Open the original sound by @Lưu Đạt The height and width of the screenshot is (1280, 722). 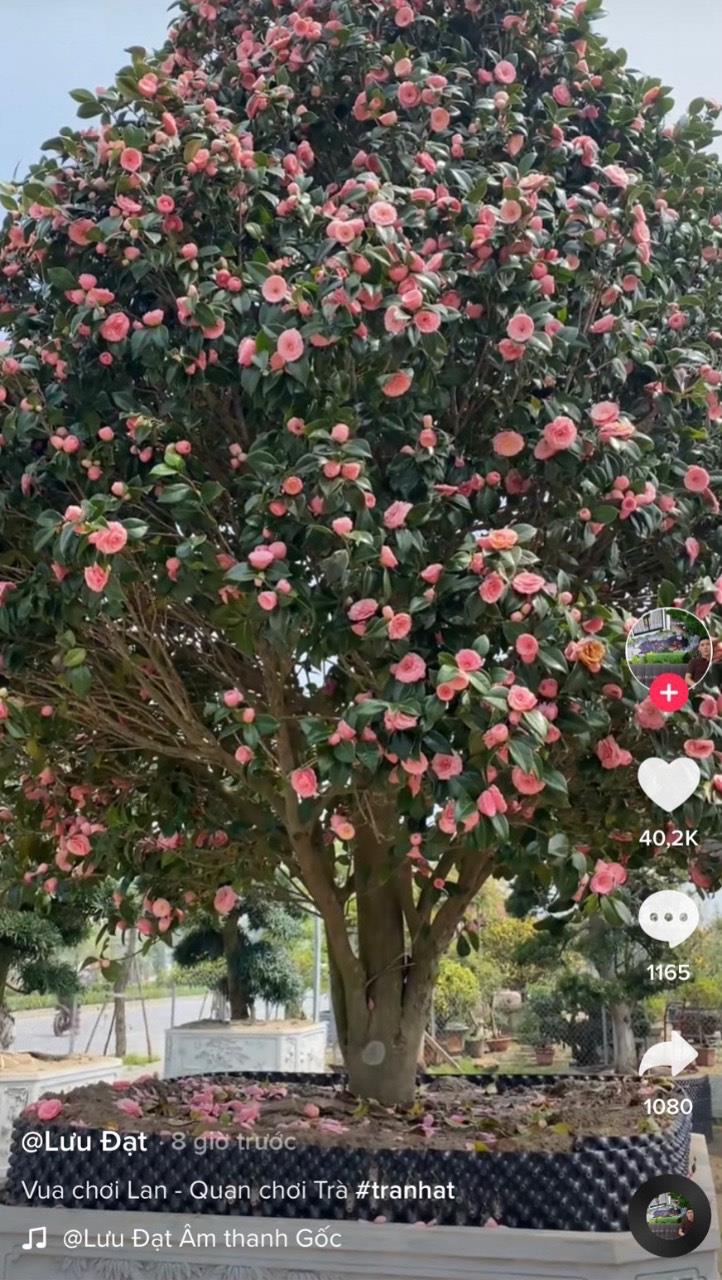tap(200, 1238)
